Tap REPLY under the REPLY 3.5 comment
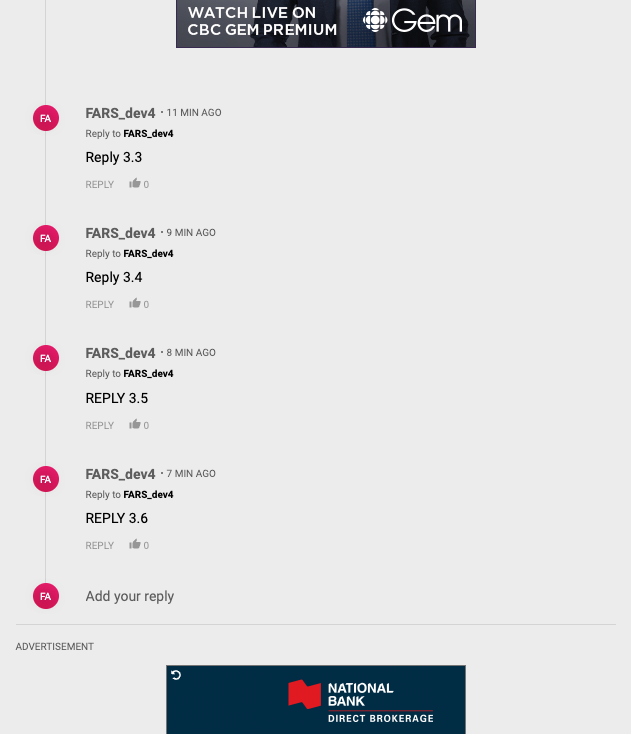 [x=100, y=425]
